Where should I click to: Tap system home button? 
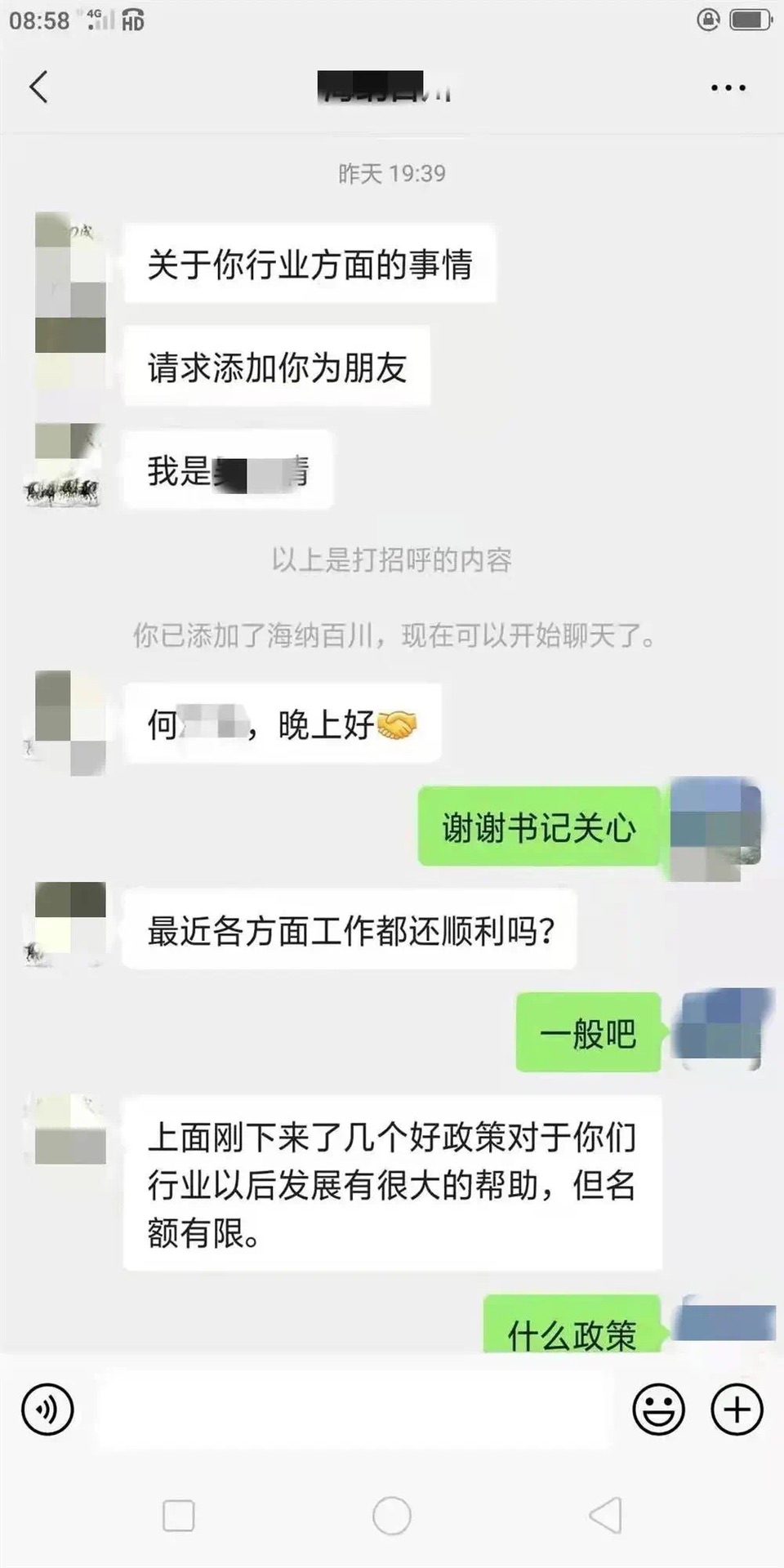click(391, 1517)
